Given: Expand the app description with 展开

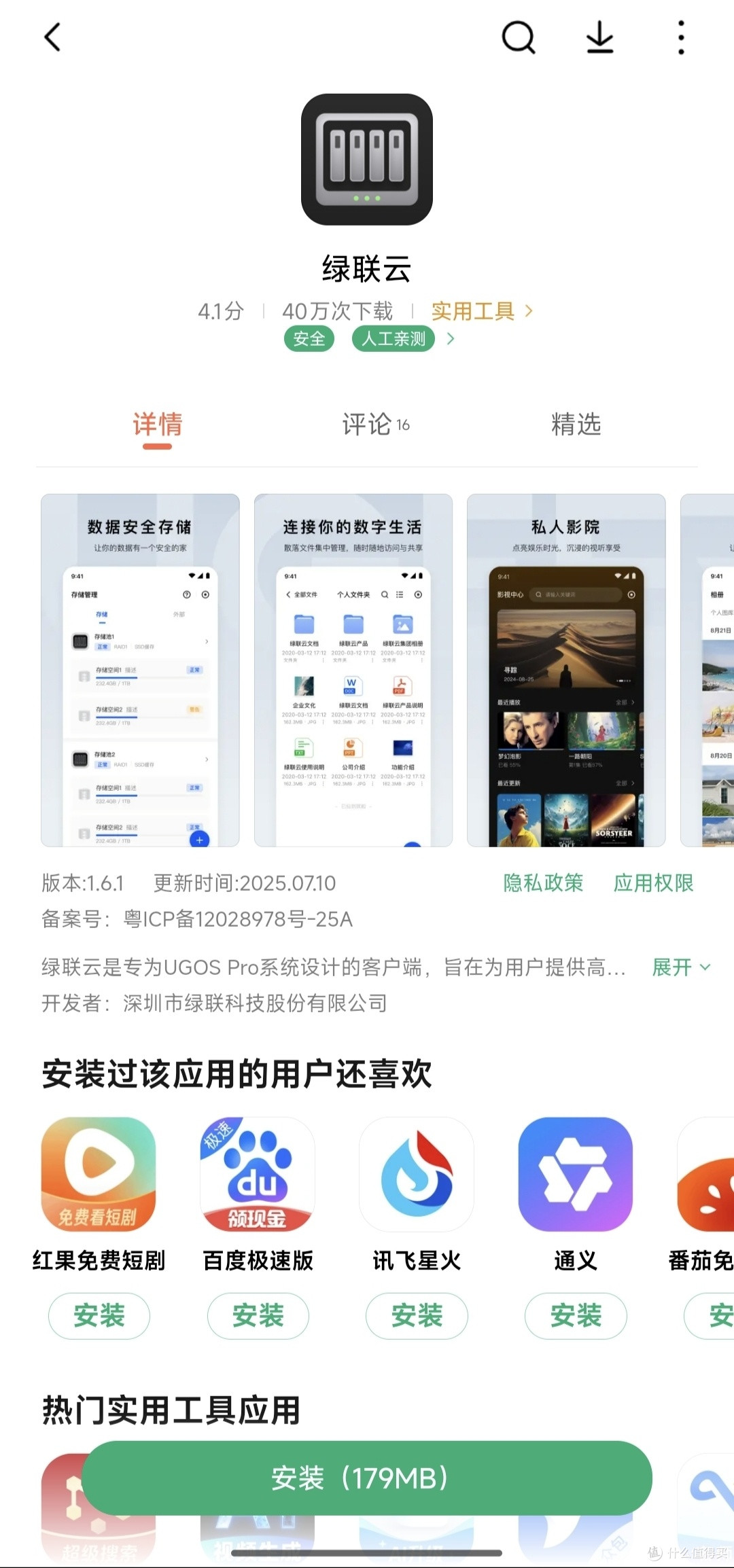Looking at the screenshot, I should tap(682, 967).
